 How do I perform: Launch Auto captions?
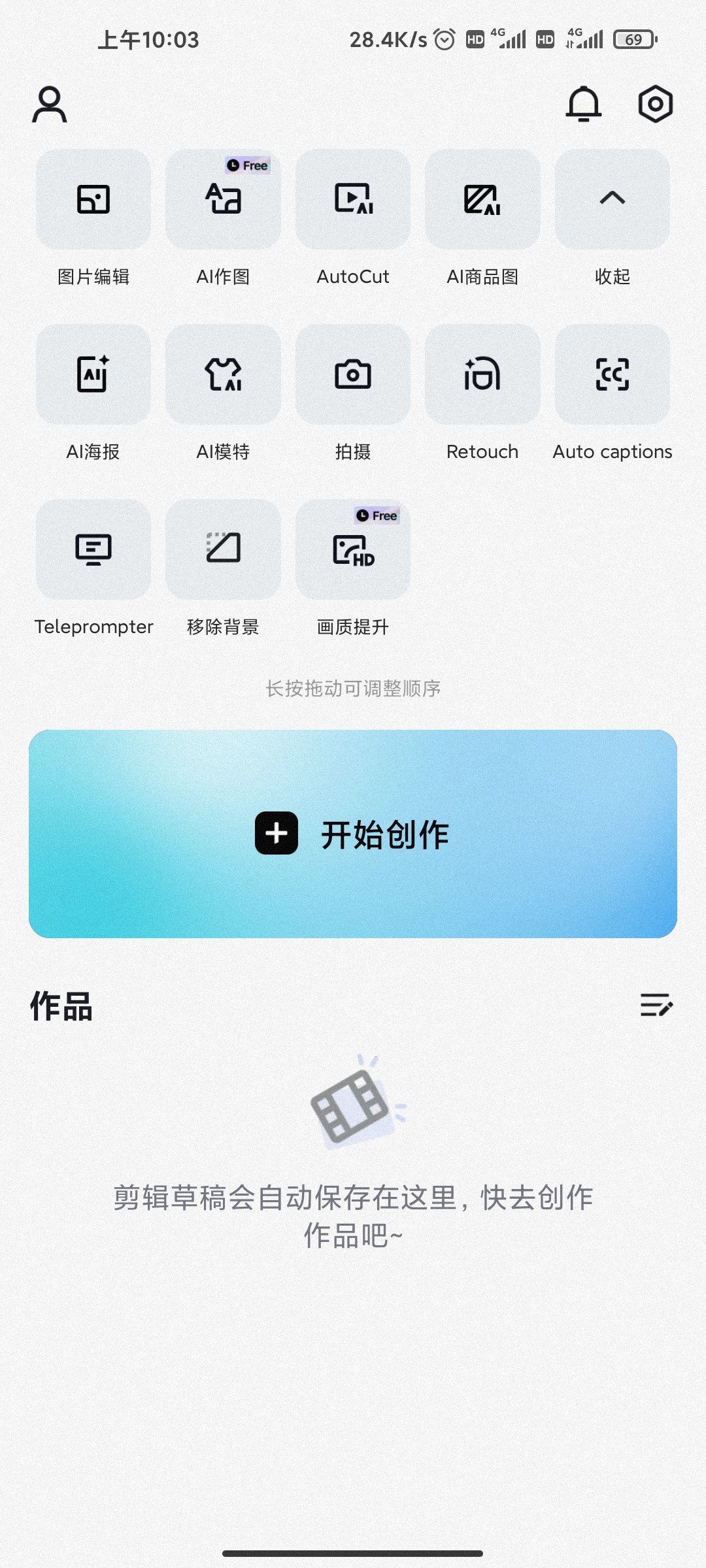pyautogui.click(x=612, y=374)
